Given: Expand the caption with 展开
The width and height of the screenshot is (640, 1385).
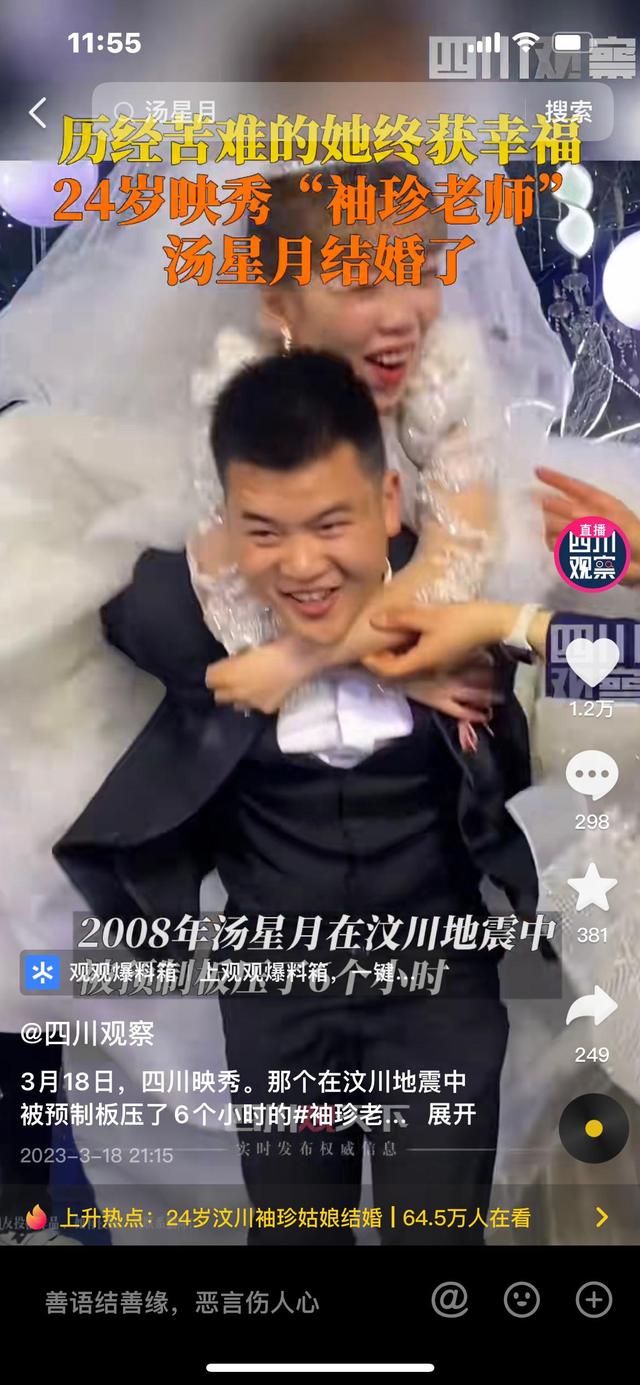Looking at the screenshot, I should pyautogui.click(x=452, y=1115).
